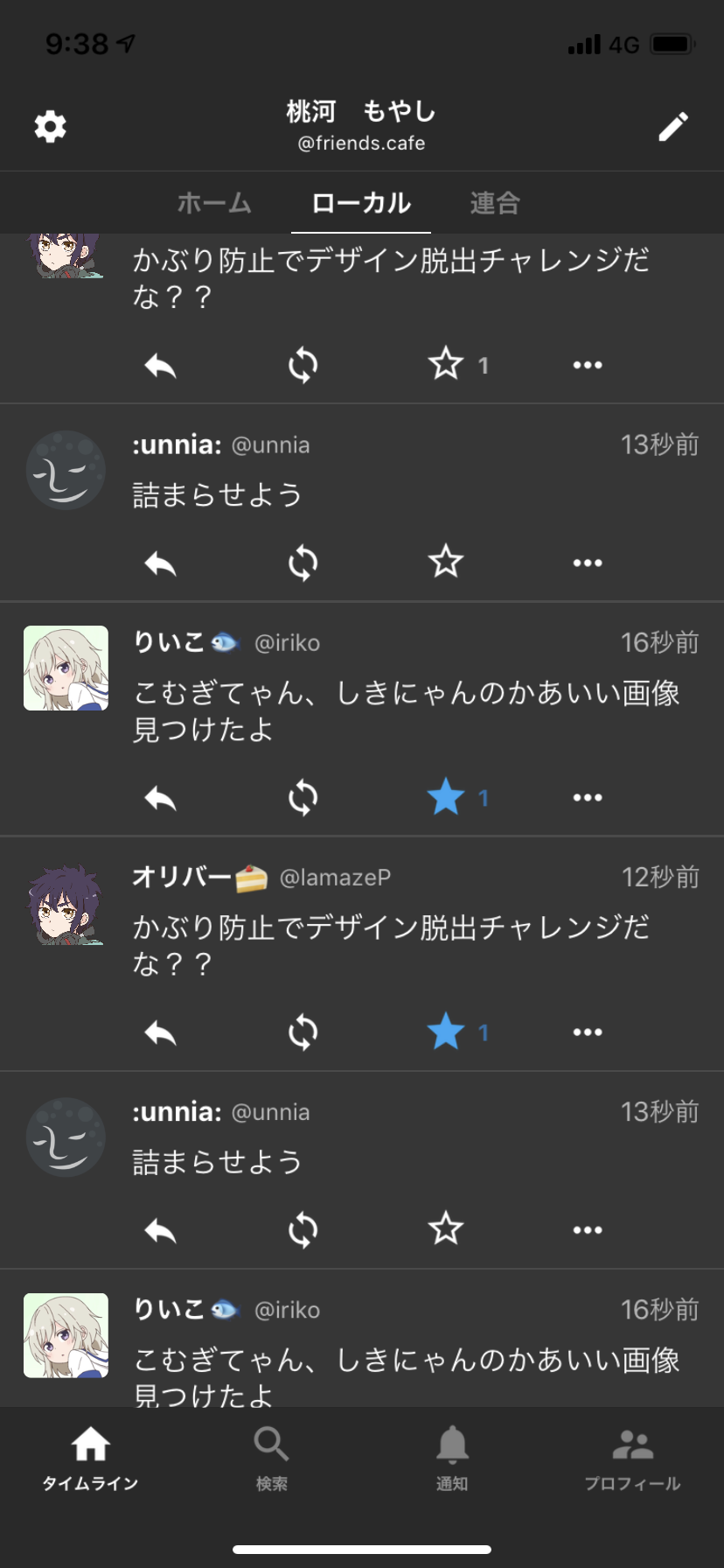Screen dimensions: 724x1568
Task: Compose a new post with the pencil icon
Action: [673, 127]
